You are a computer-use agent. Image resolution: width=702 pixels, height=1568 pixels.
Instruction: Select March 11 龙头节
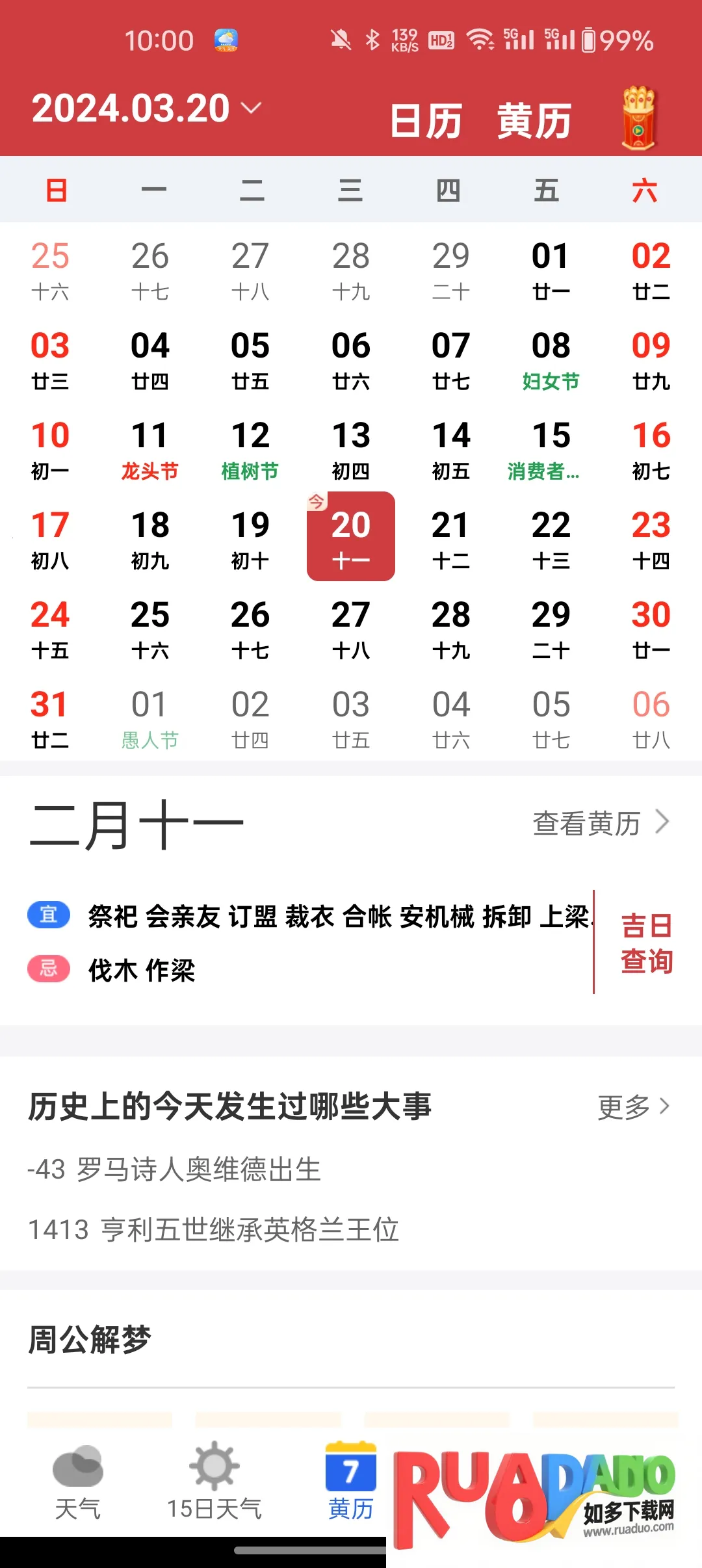tap(150, 449)
